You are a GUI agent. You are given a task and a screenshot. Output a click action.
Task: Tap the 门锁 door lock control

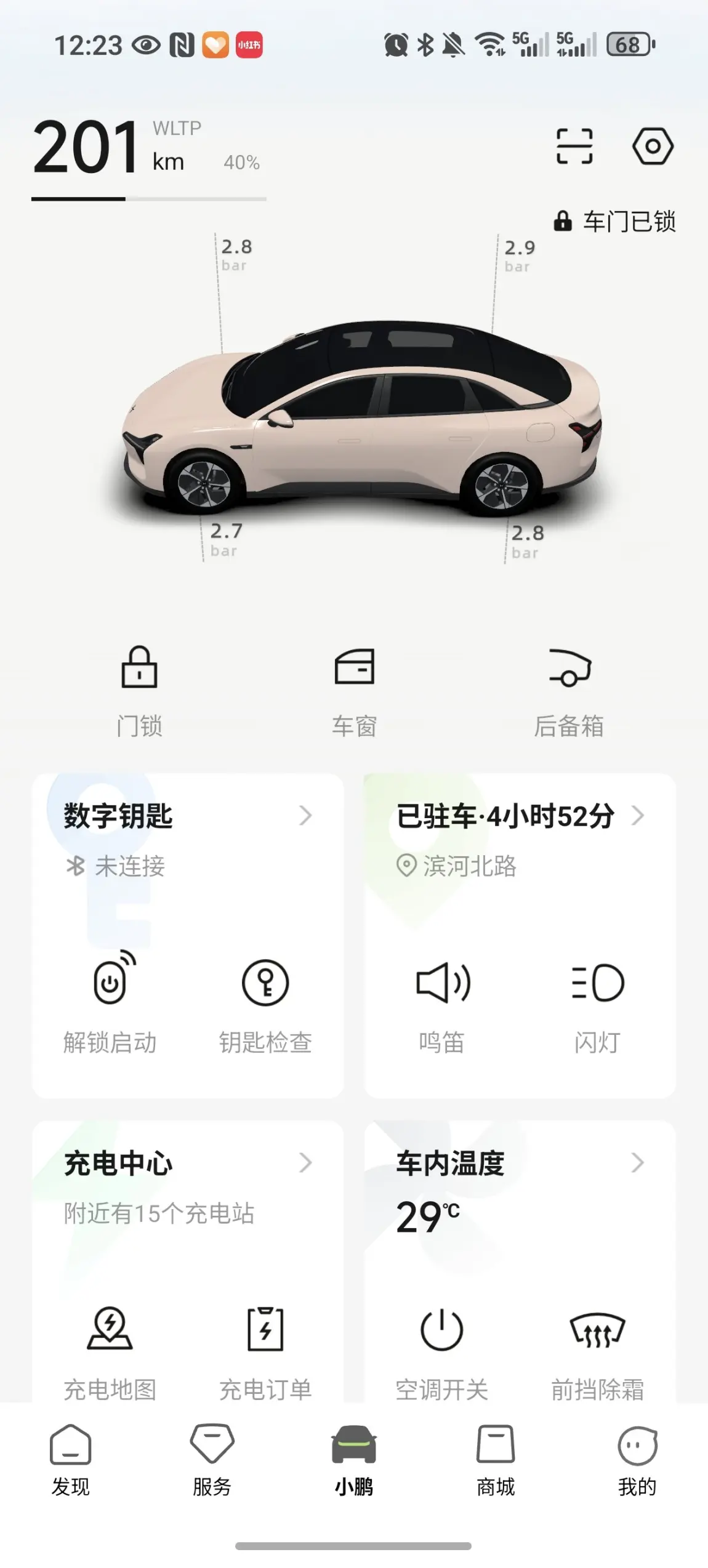click(x=140, y=690)
